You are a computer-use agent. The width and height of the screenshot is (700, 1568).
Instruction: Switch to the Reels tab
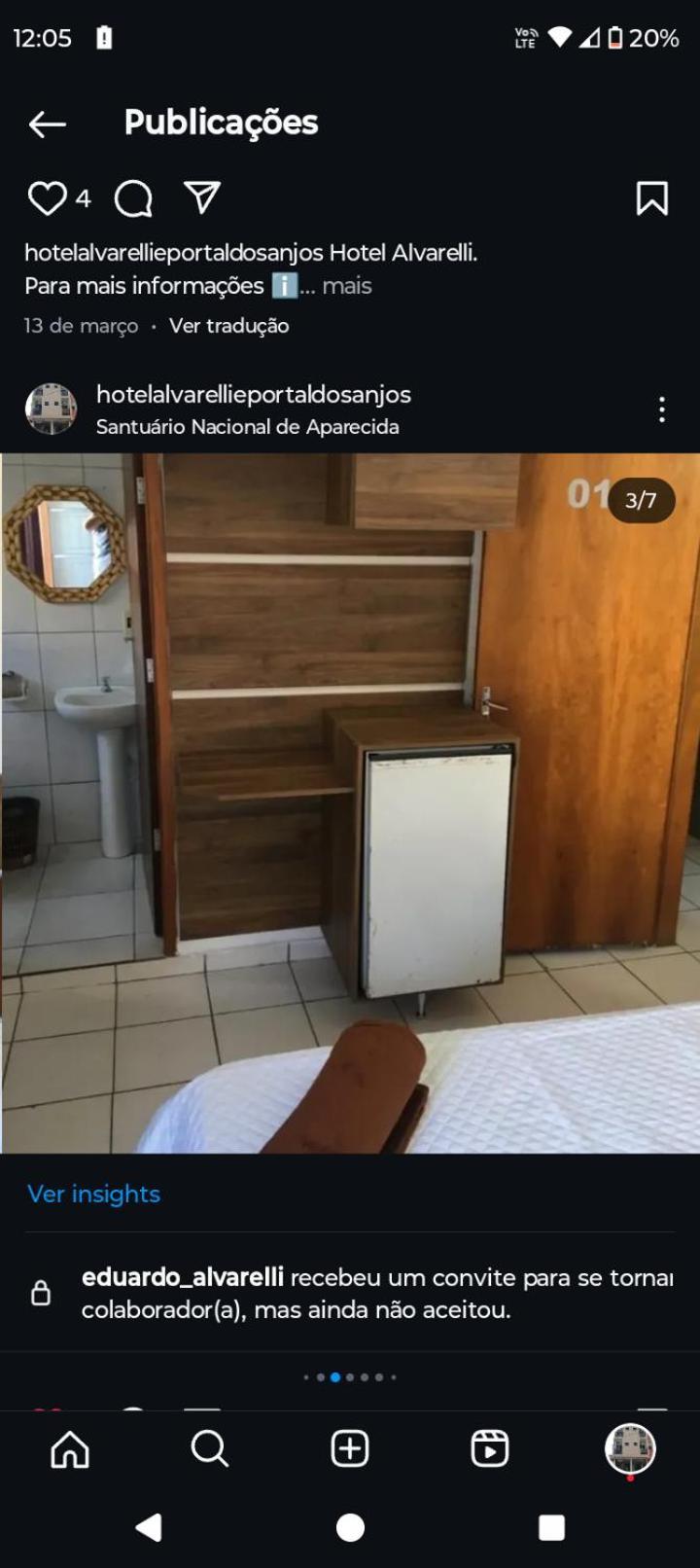click(x=489, y=1449)
